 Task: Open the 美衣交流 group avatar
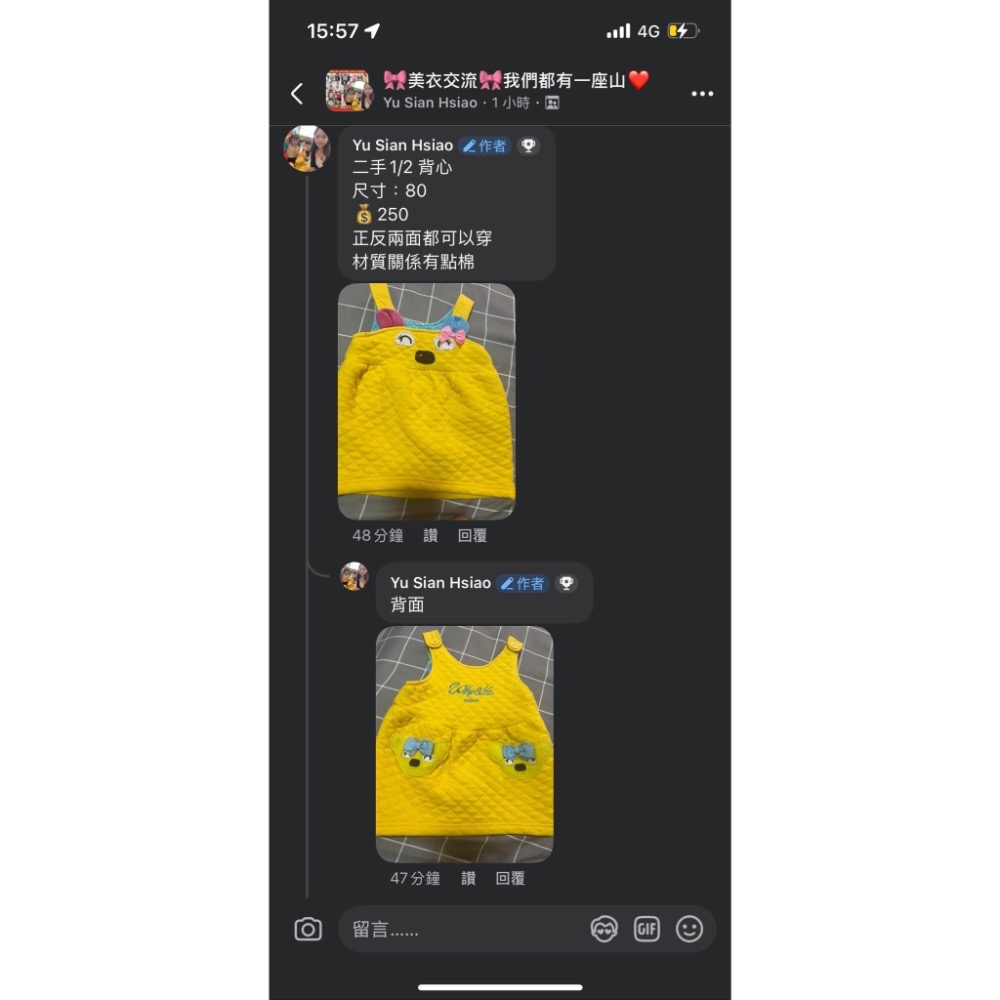349,91
